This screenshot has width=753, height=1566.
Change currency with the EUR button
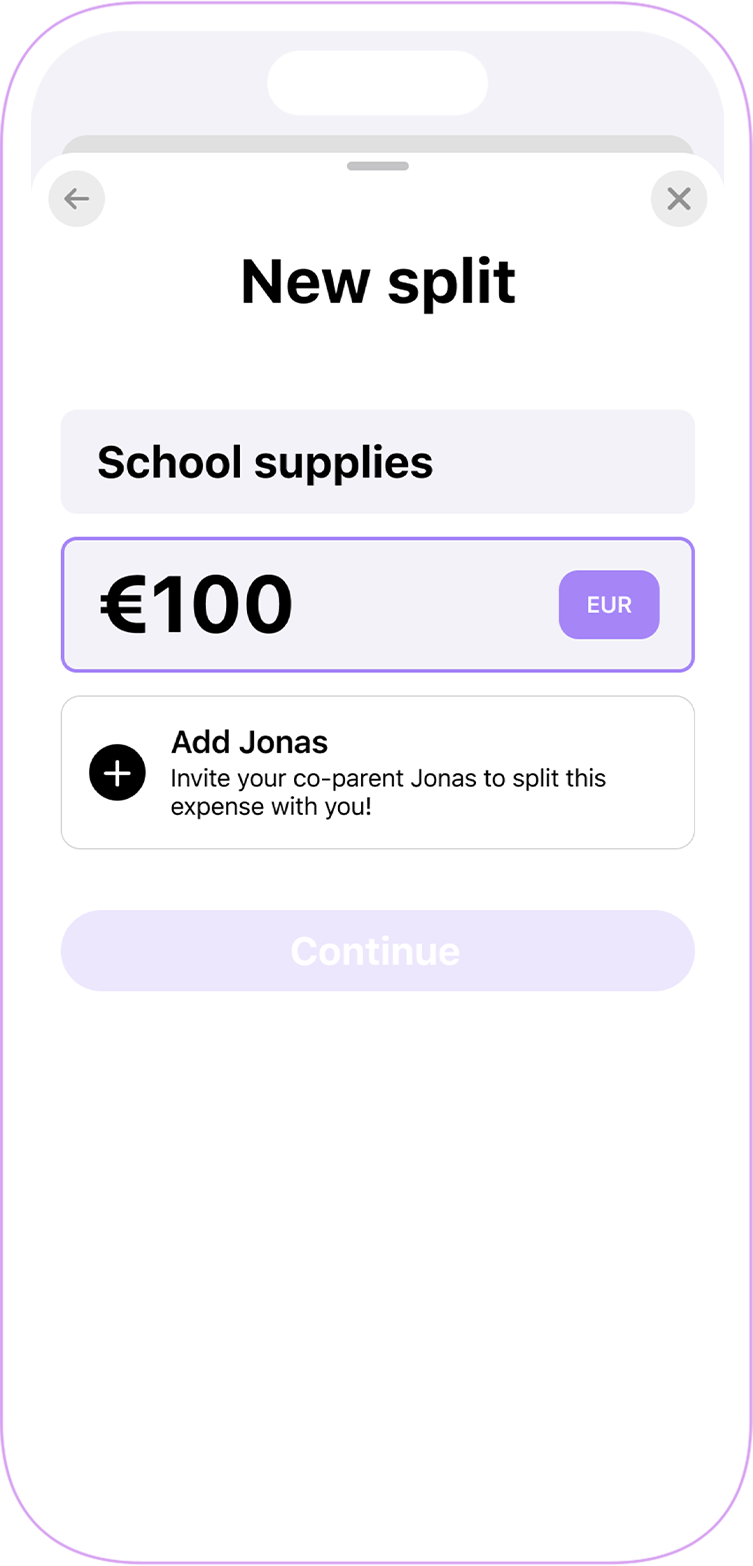point(609,605)
